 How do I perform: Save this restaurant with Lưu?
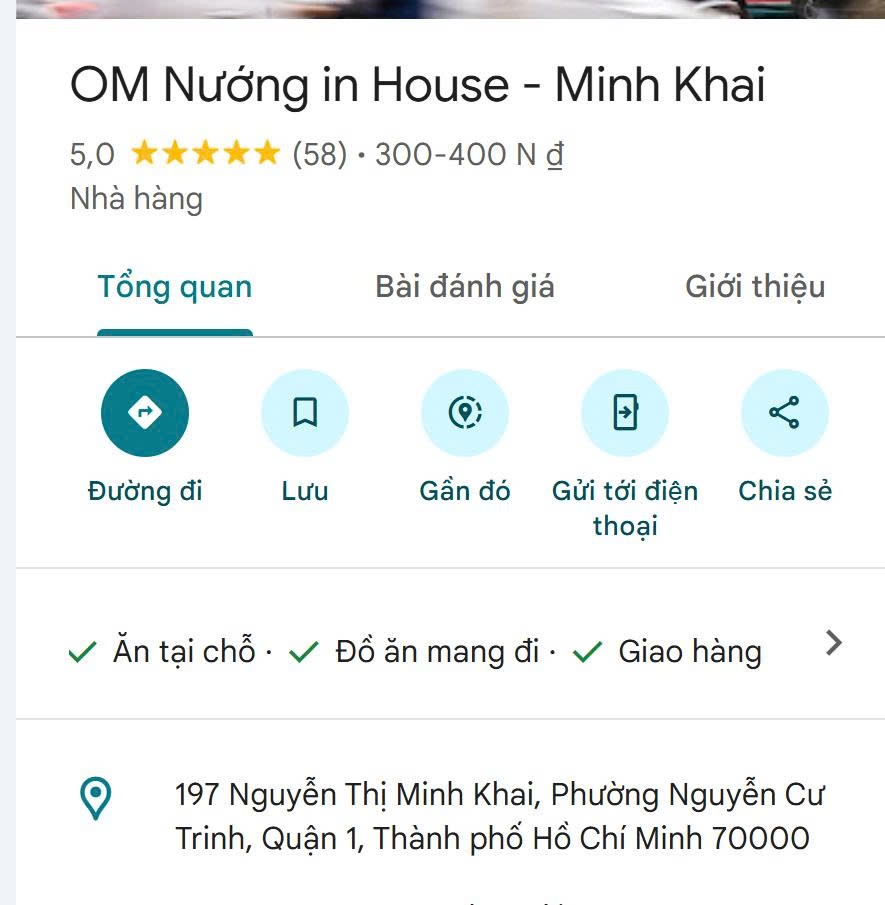point(305,413)
